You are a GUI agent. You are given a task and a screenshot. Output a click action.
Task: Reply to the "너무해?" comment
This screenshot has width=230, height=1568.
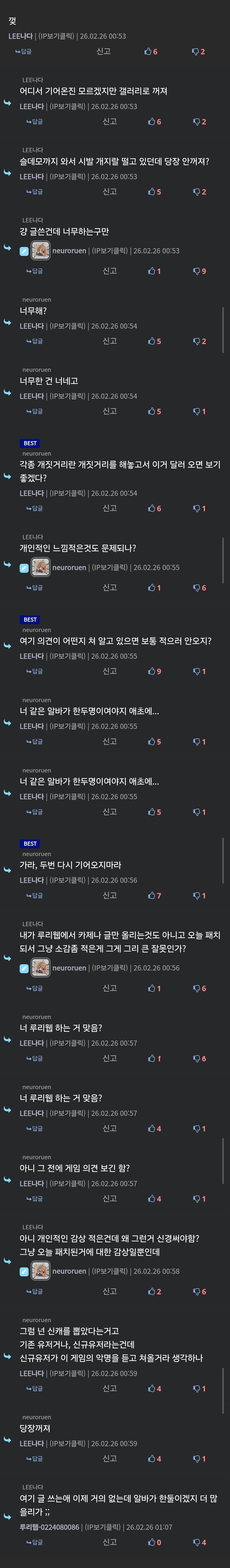35,341
